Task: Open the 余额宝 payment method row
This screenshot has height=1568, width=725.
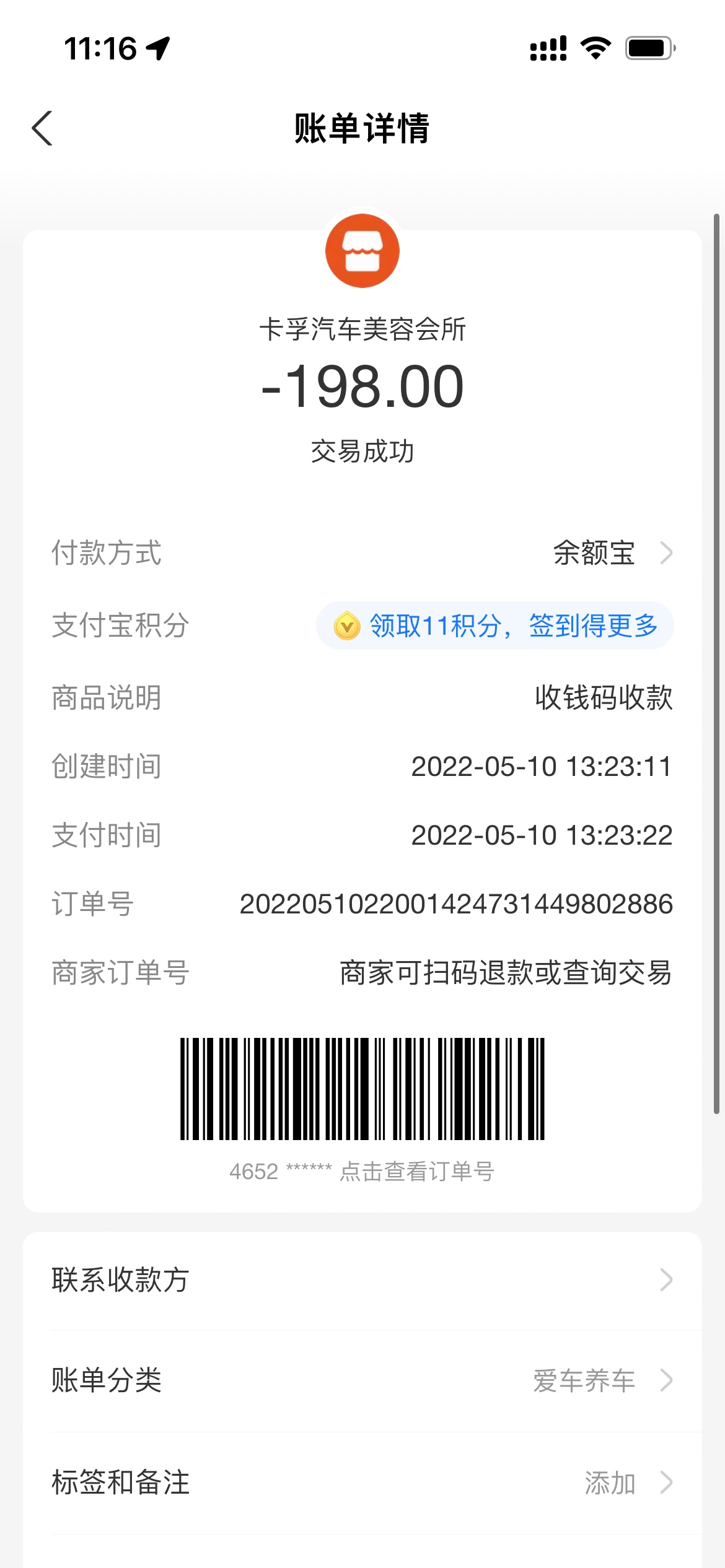Action: pos(610,552)
